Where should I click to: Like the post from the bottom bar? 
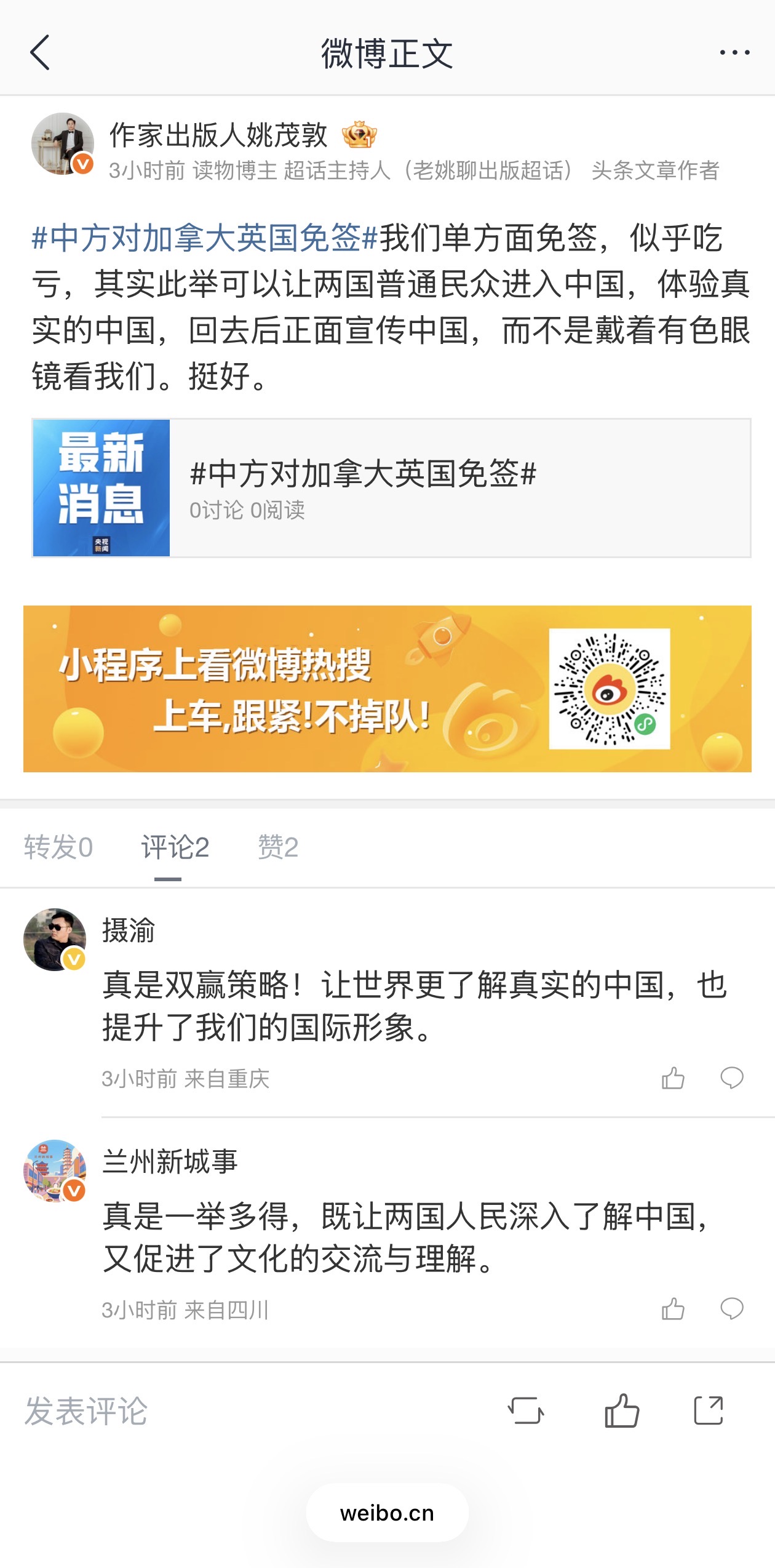(x=622, y=1410)
